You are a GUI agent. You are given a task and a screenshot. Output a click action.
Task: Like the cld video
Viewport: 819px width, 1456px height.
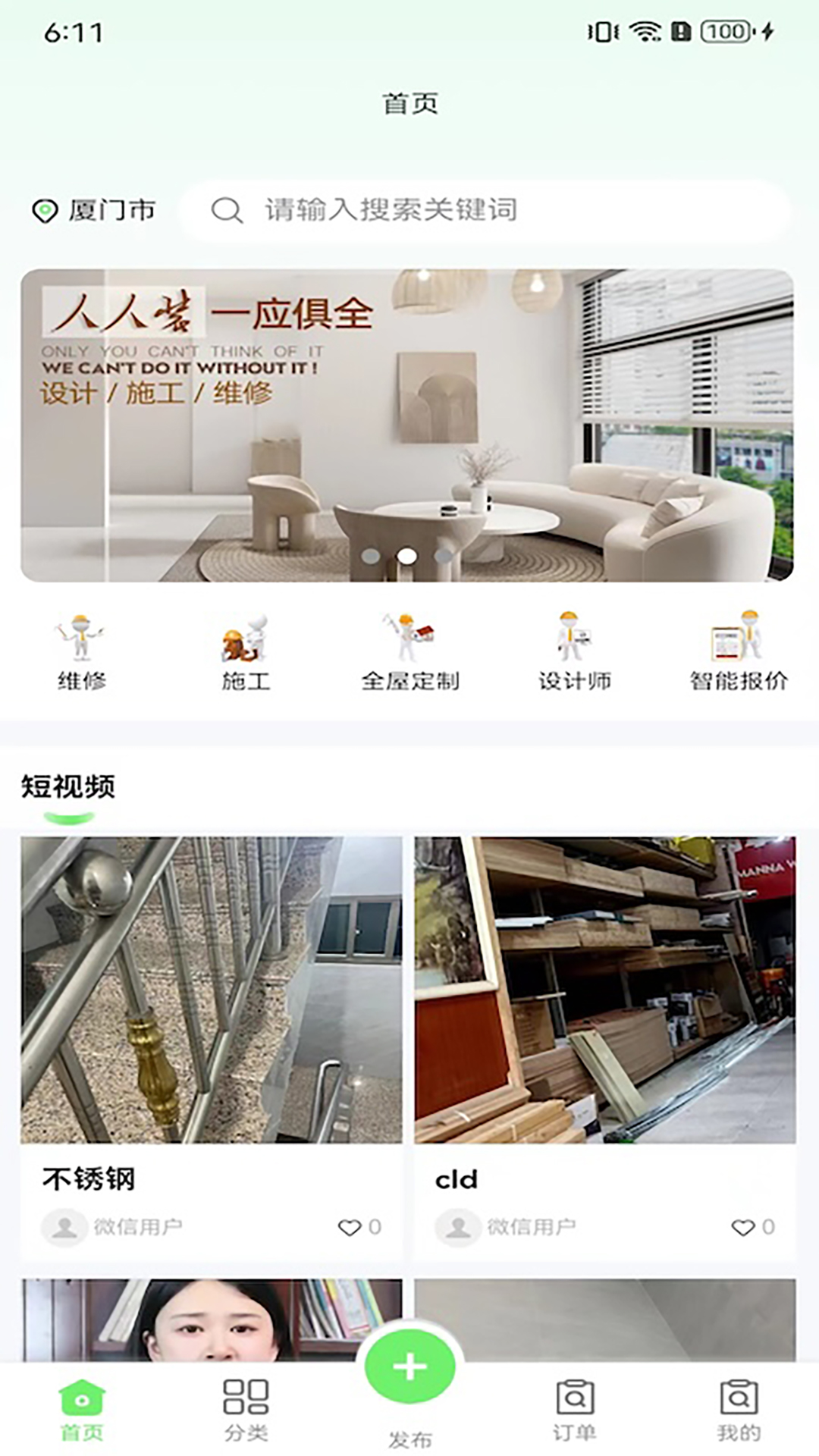pos(743,1227)
